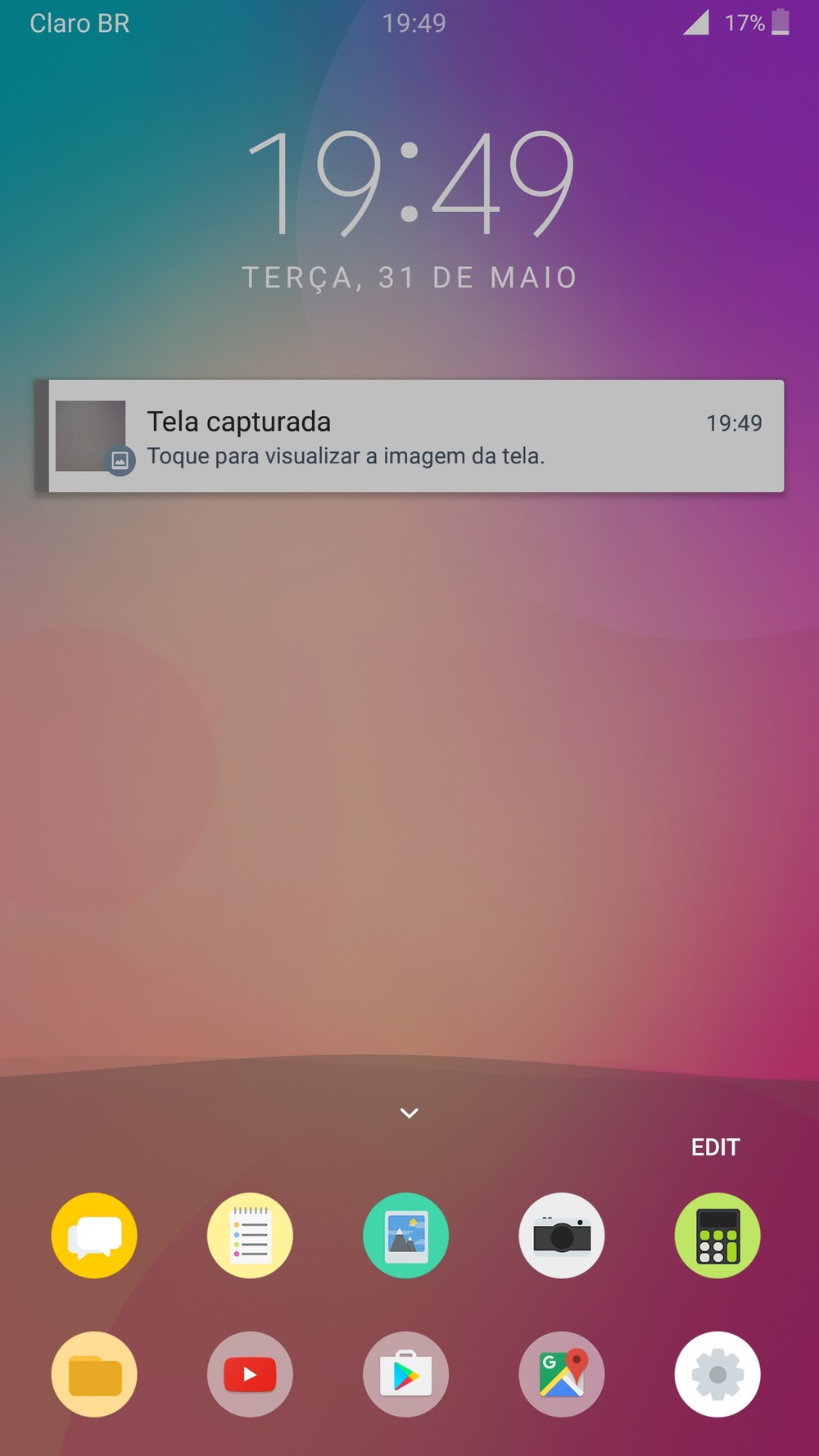Open the yellow messaging app
The height and width of the screenshot is (1456, 819).
coord(94,1235)
